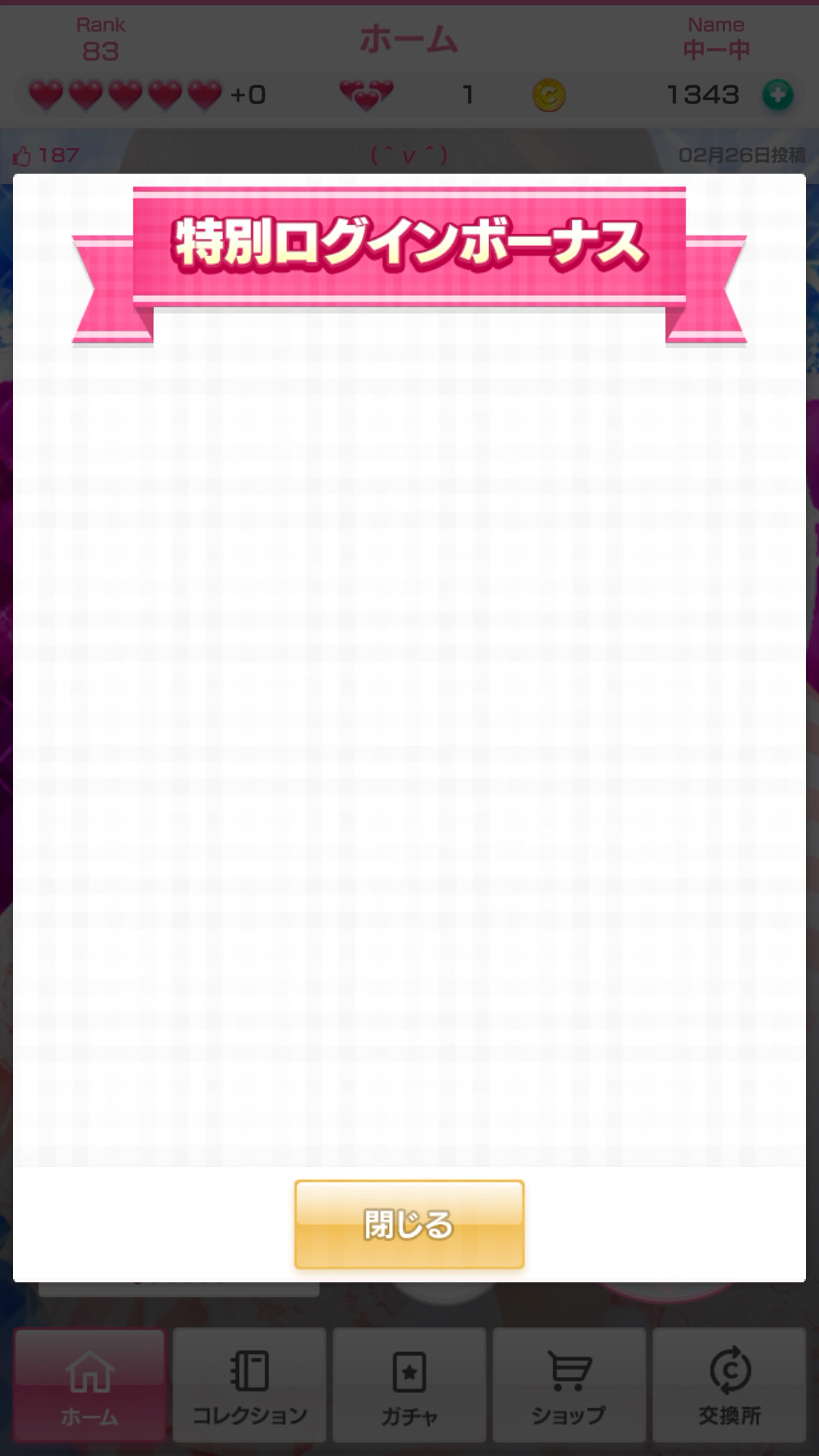Close the special login bonus dialog
This screenshot has width=819, height=1456.
pyautogui.click(x=409, y=1224)
